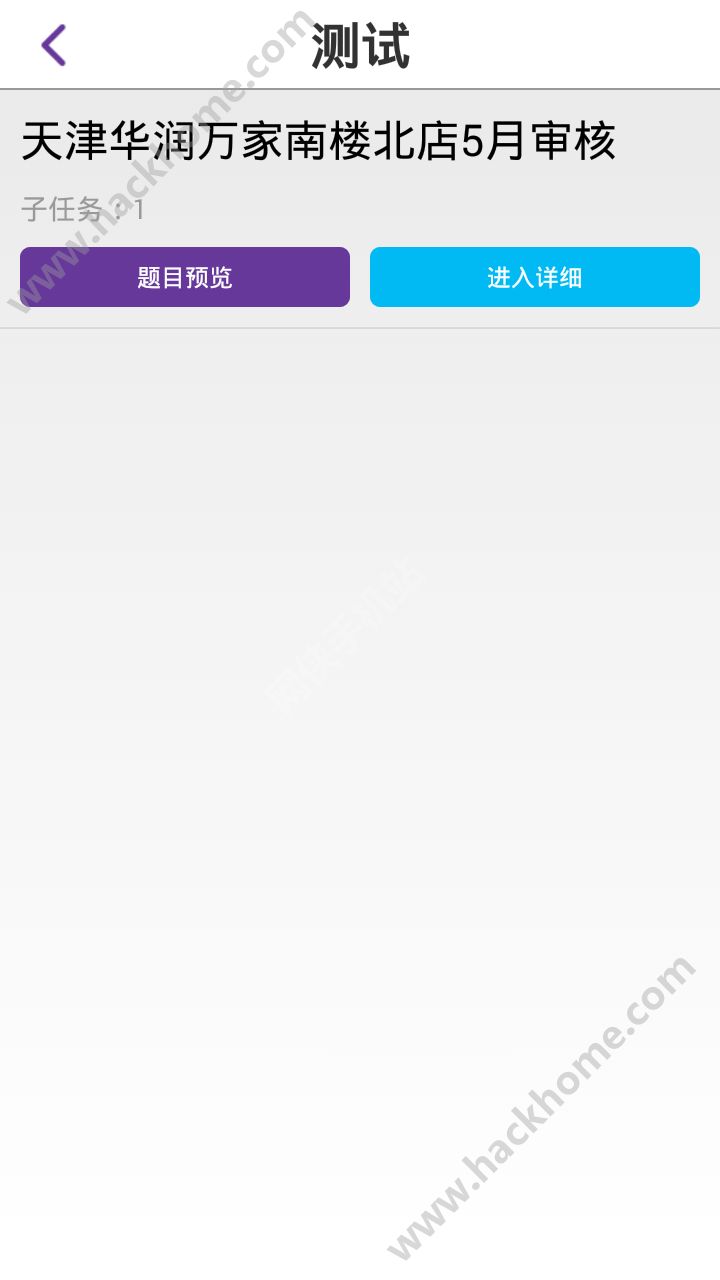Preview questions with the 题目预览 button
The image size is (720, 1280).
click(185, 277)
